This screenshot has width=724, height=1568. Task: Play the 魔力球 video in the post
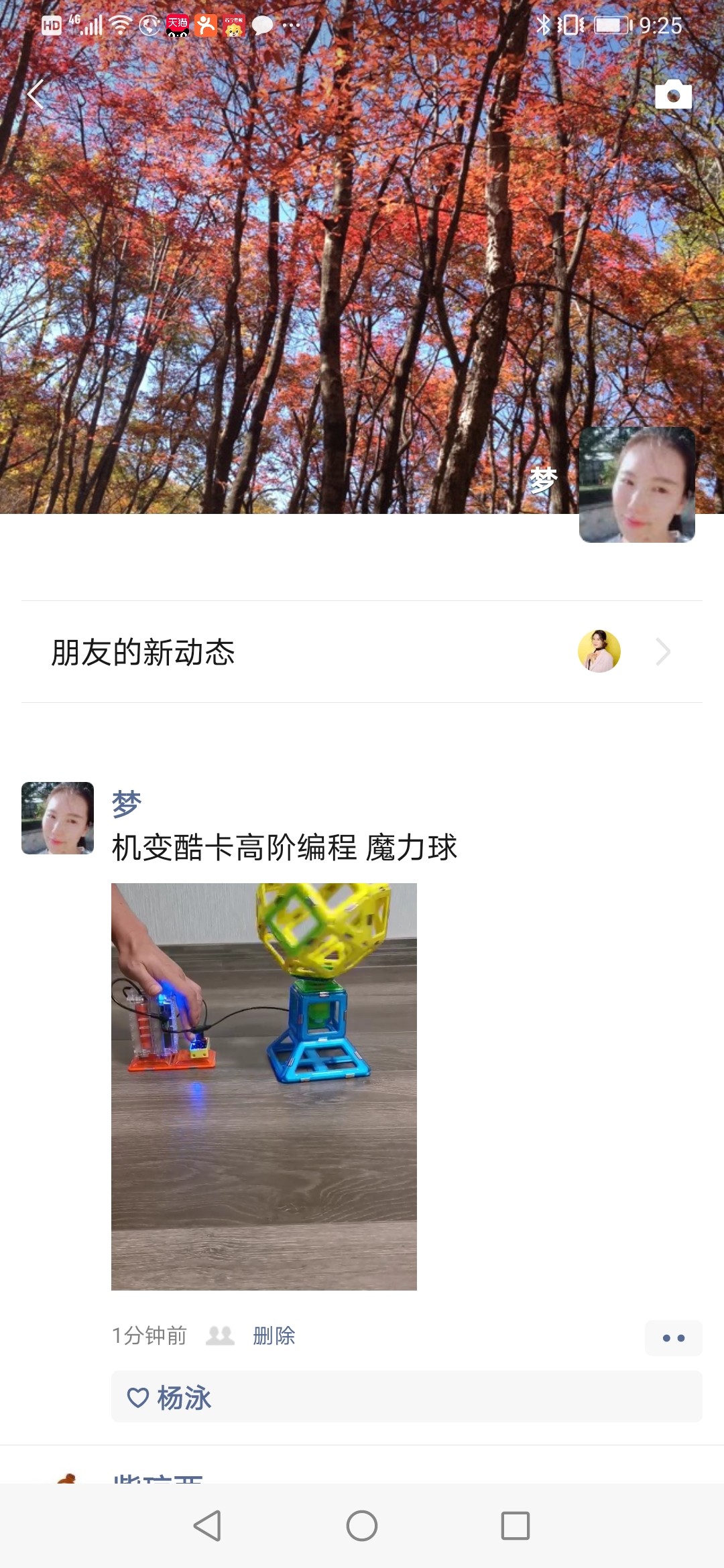click(263, 1086)
